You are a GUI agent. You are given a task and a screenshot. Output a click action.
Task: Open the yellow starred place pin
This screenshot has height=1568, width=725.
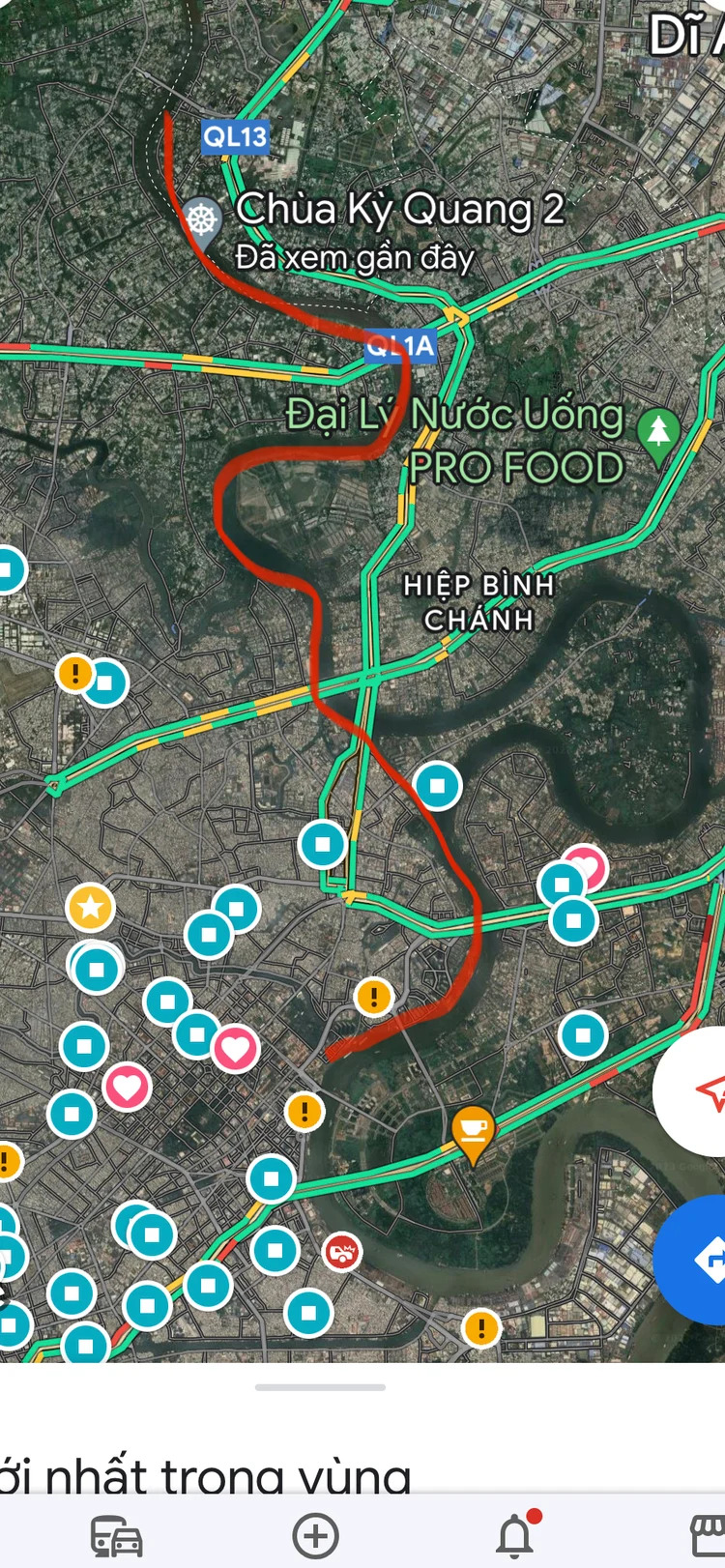91,907
